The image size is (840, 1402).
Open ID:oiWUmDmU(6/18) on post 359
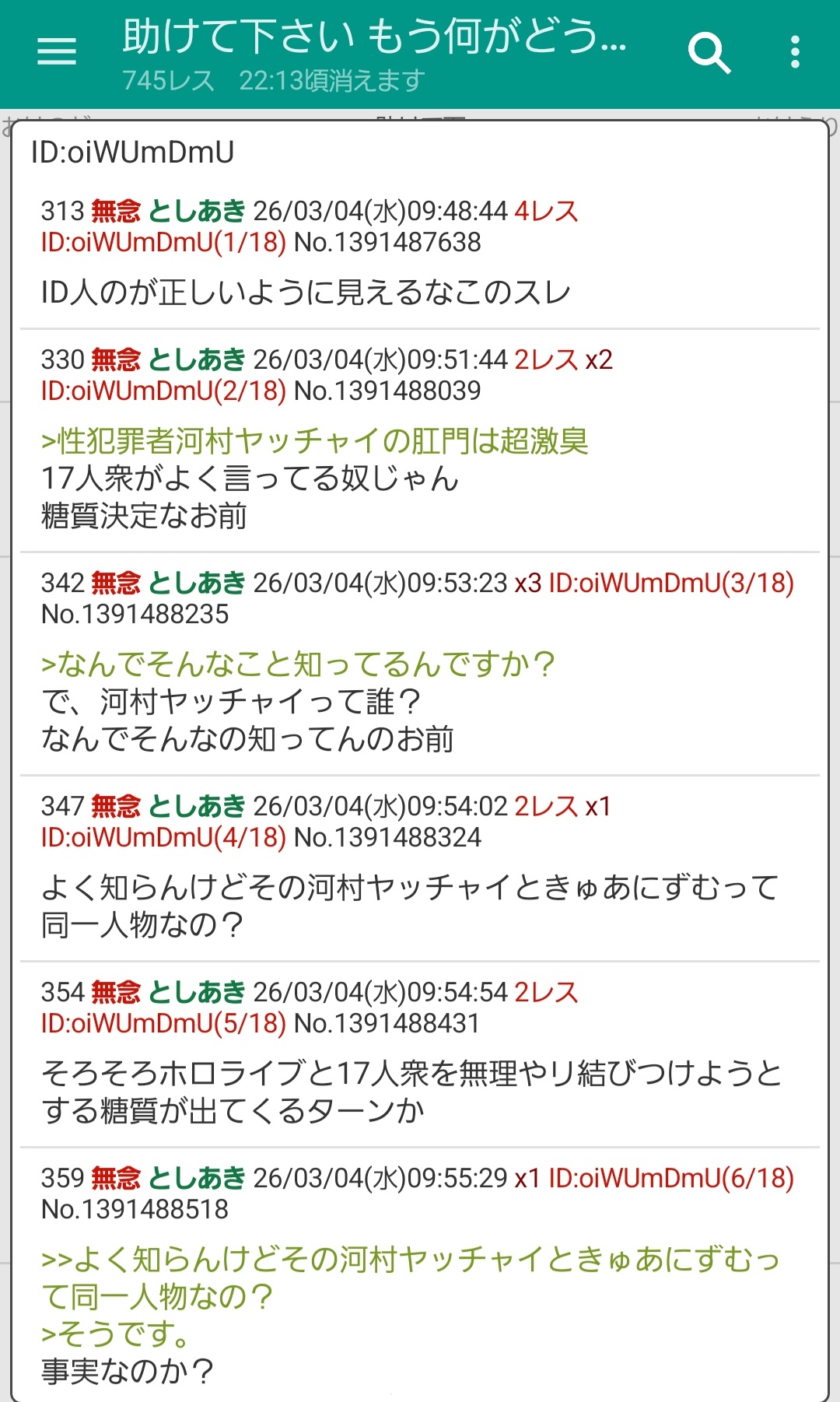[x=671, y=1178]
